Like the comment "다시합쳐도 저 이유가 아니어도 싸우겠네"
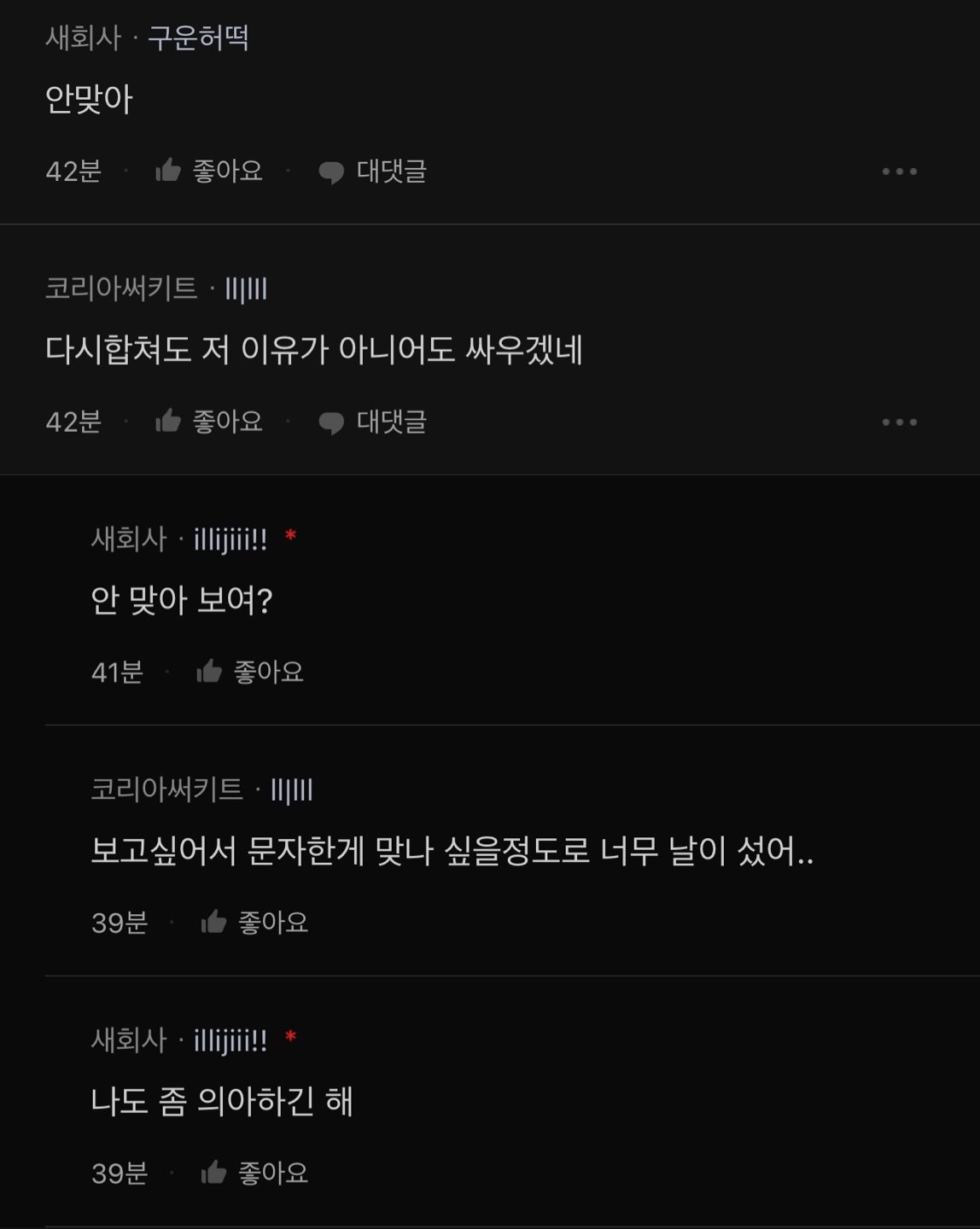Viewport: 980px width, 1229px height. [x=209, y=422]
